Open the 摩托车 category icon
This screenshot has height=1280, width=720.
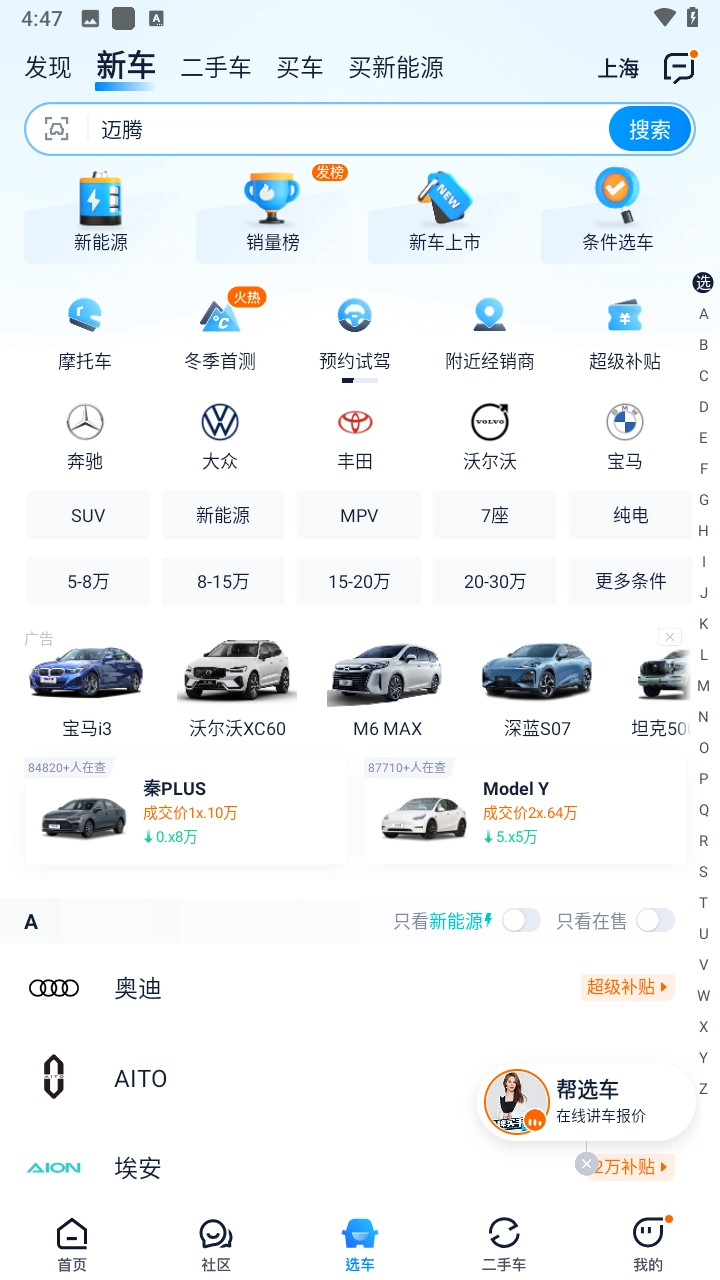(84, 316)
